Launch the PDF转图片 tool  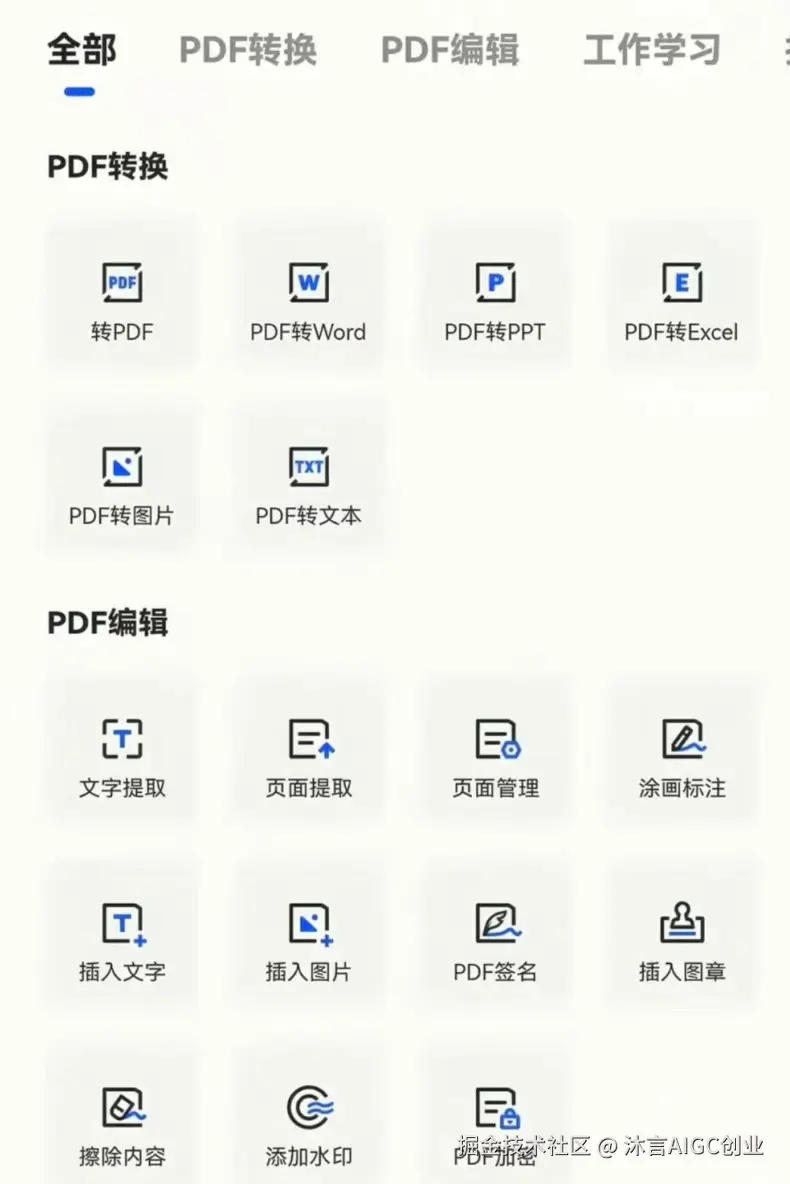[122, 483]
